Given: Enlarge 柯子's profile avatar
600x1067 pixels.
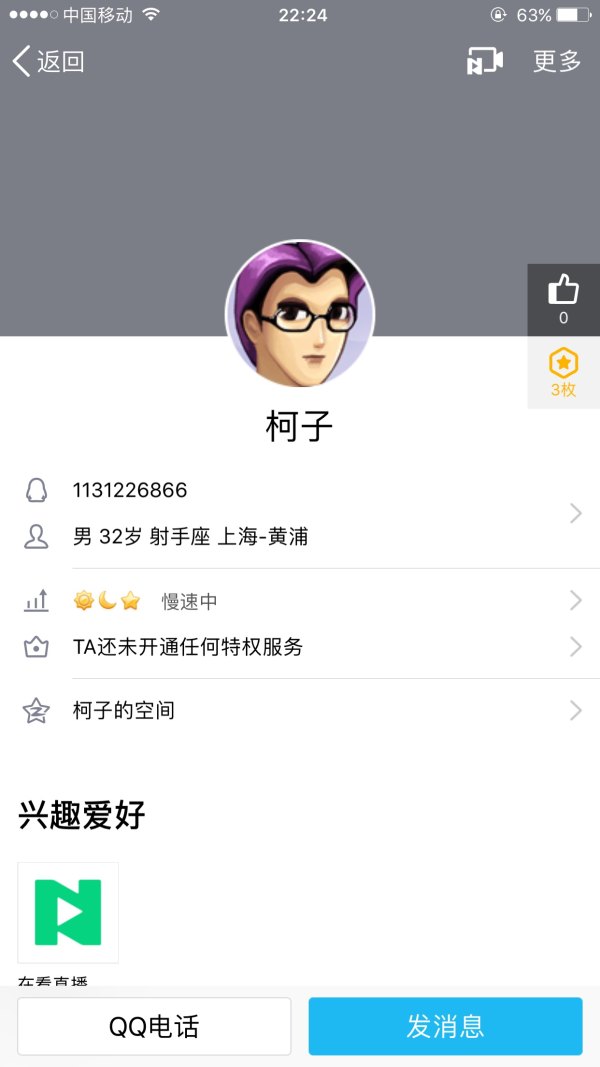Looking at the screenshot, I should click(x=300, y=314).
